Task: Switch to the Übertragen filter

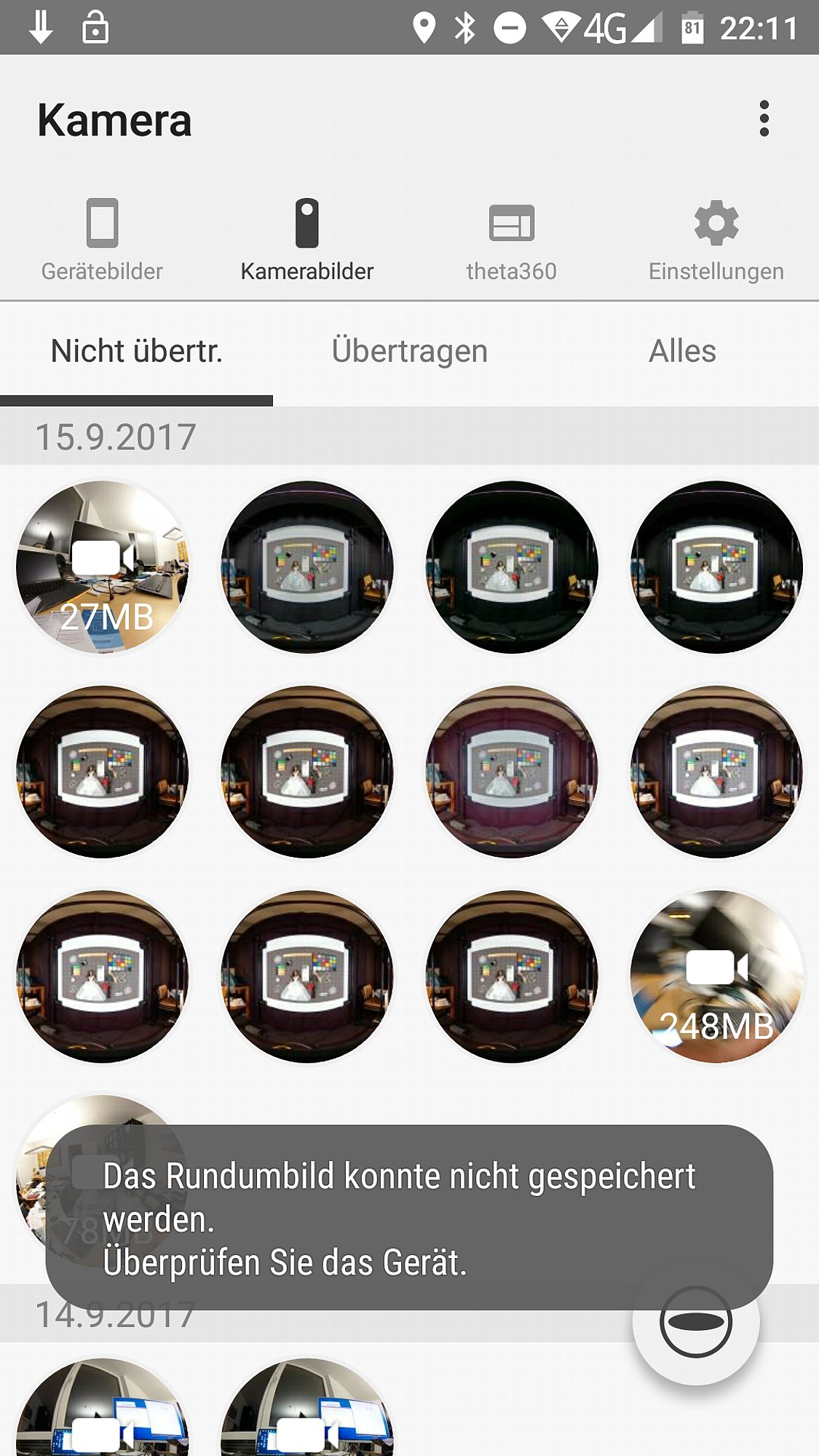Action: pos(409,352)
